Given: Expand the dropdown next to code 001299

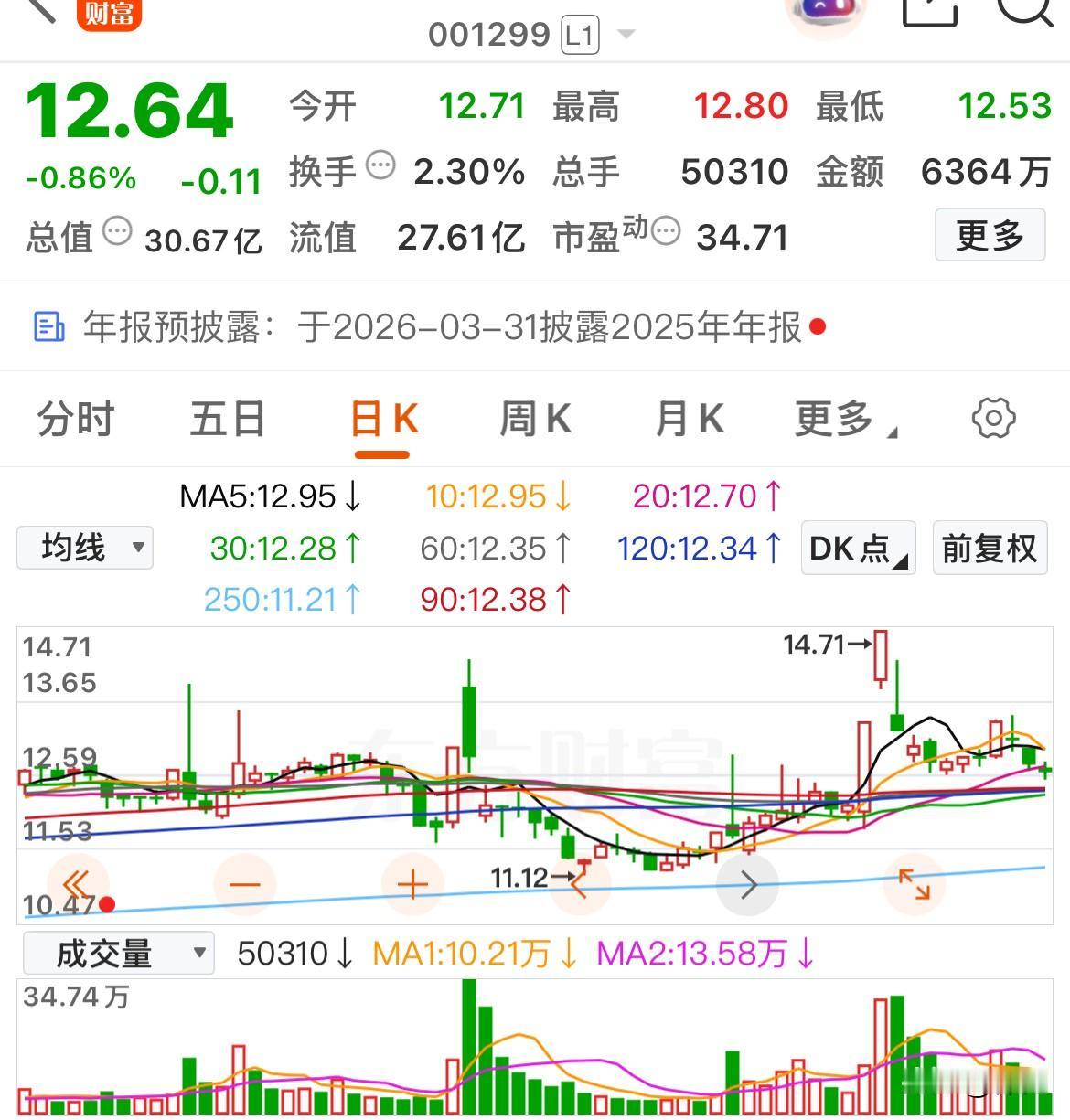Looking at the screenshot, I should (627, 35).
